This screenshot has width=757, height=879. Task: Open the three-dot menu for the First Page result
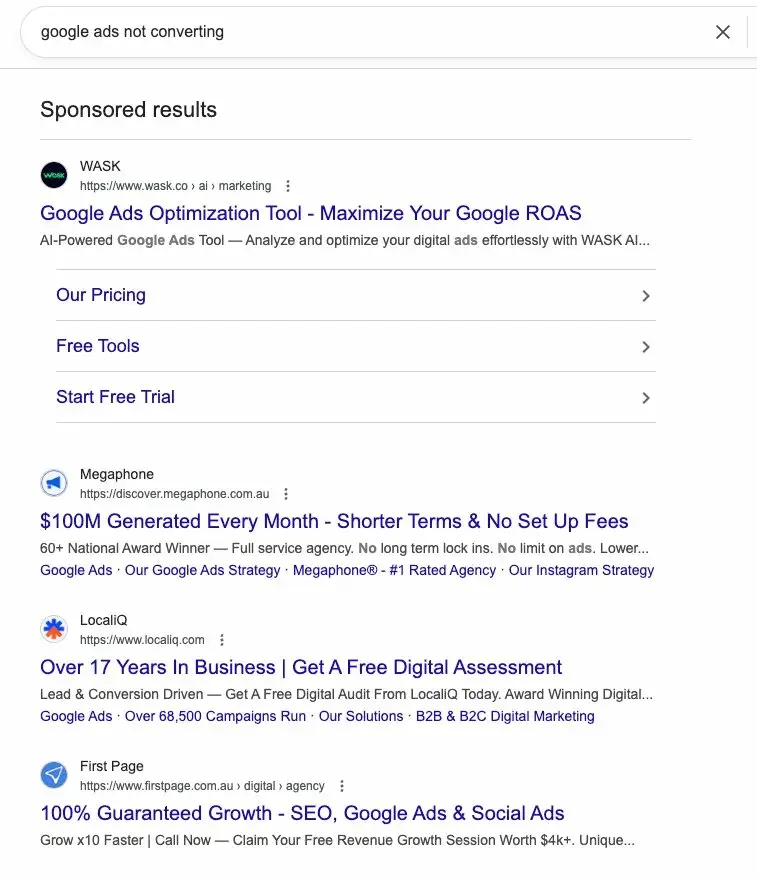pyautogui.click(x=341, y=785)
